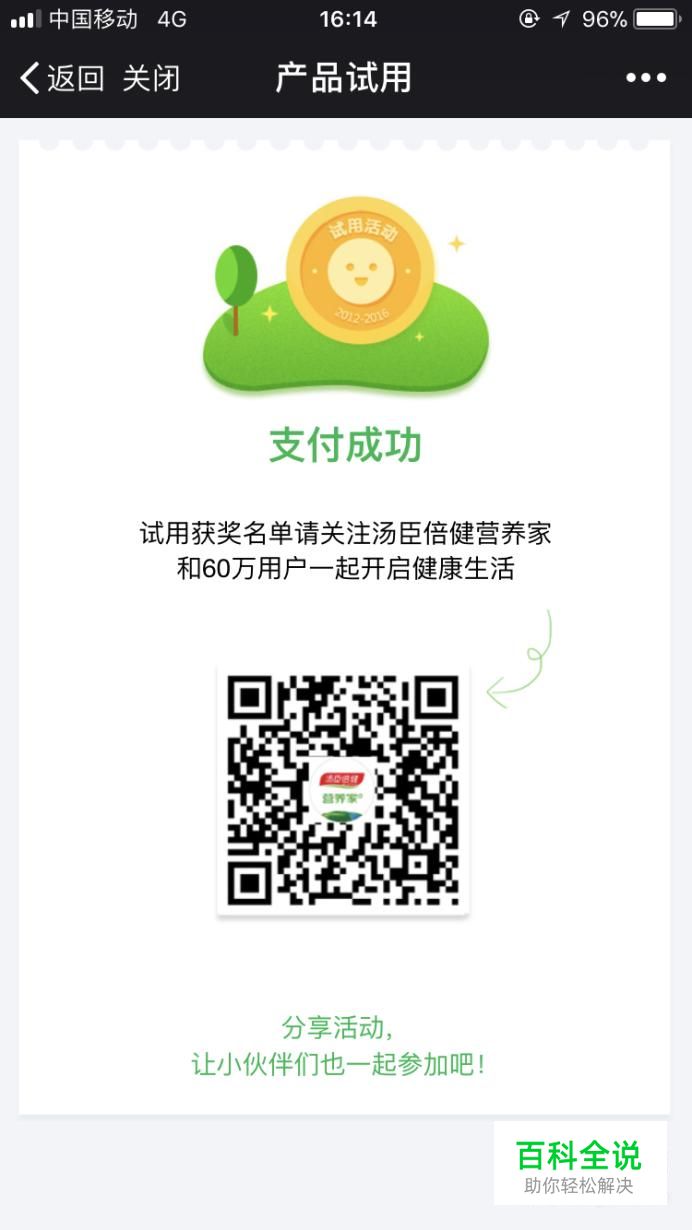
Task: Close the page via 关闭
Action: [x=151, y=78]
